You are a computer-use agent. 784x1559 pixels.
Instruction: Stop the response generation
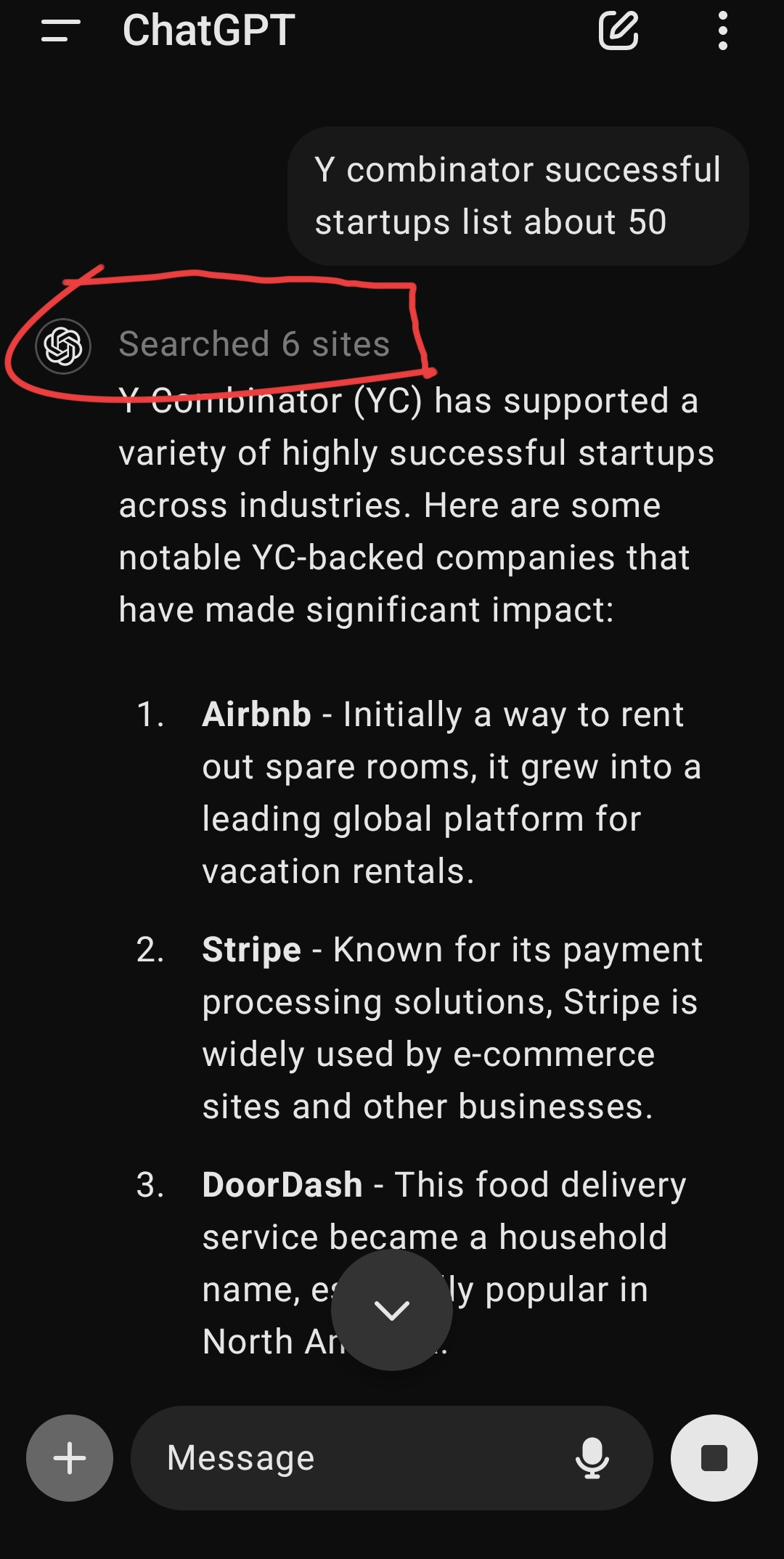coord(714,1458)
